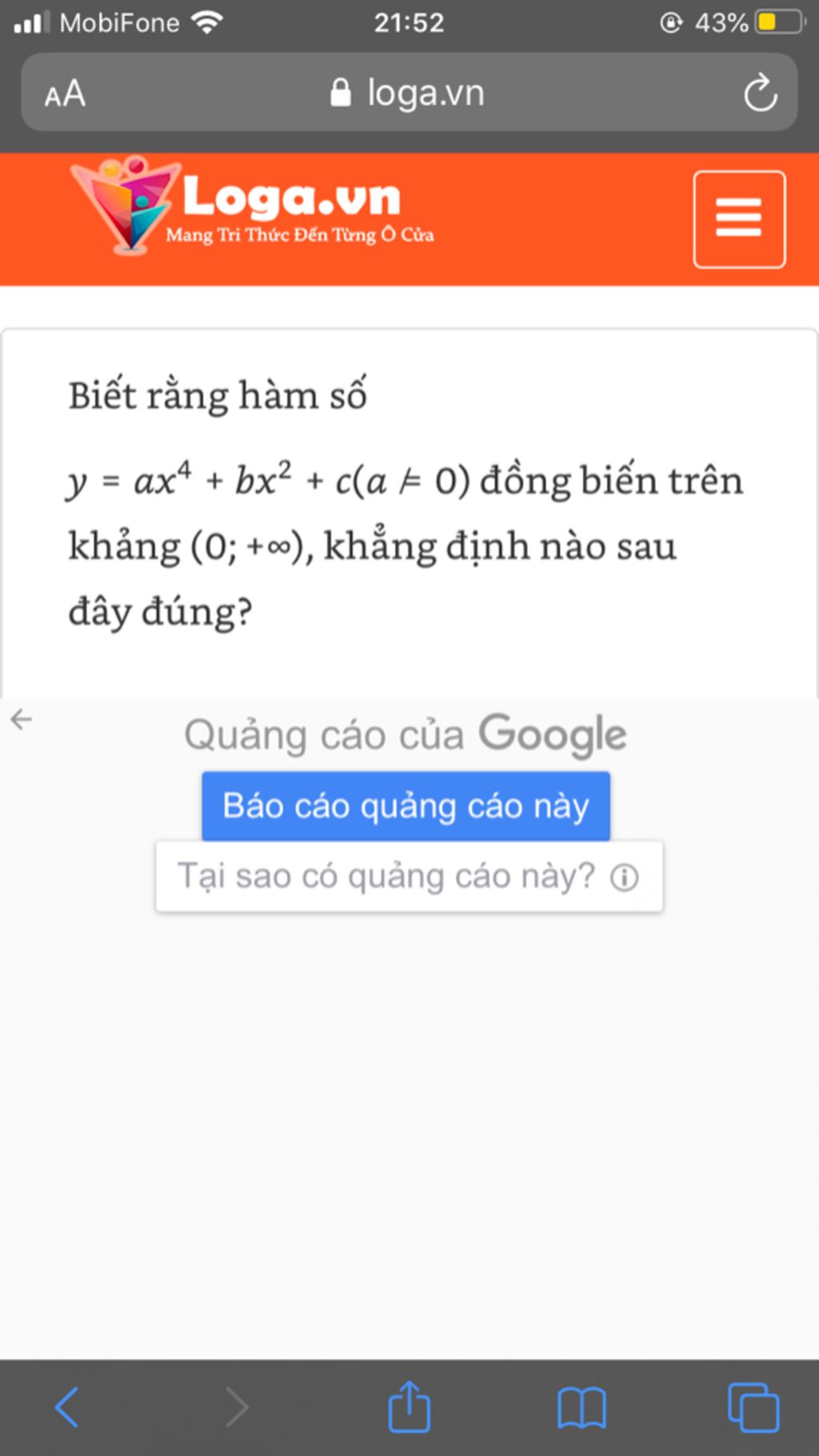
Task: Open the AA reader text settings
Action: [x=65, y=94]
